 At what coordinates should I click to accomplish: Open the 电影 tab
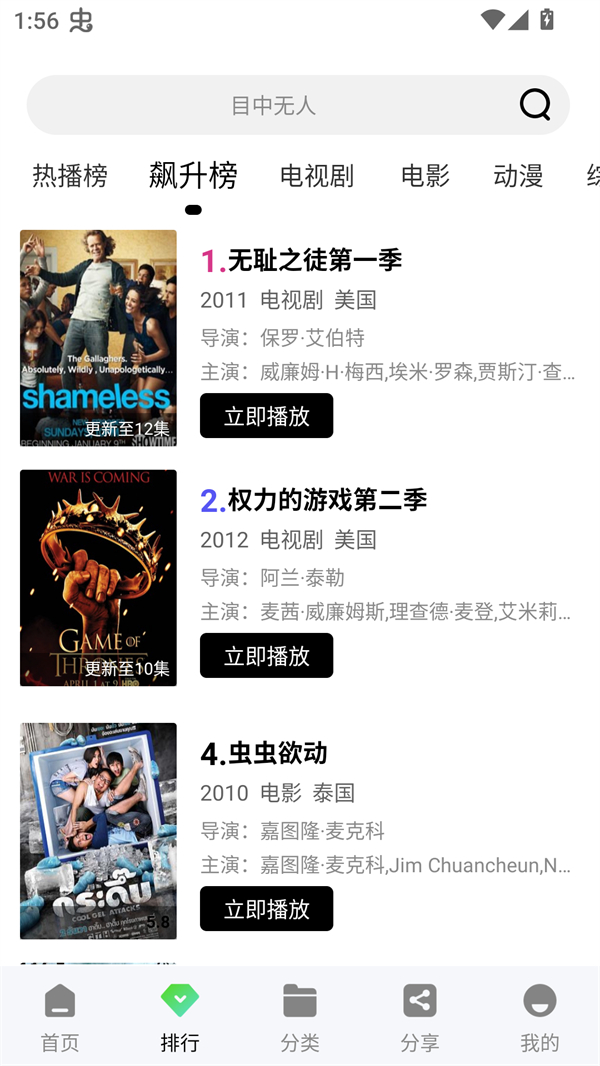425,176
